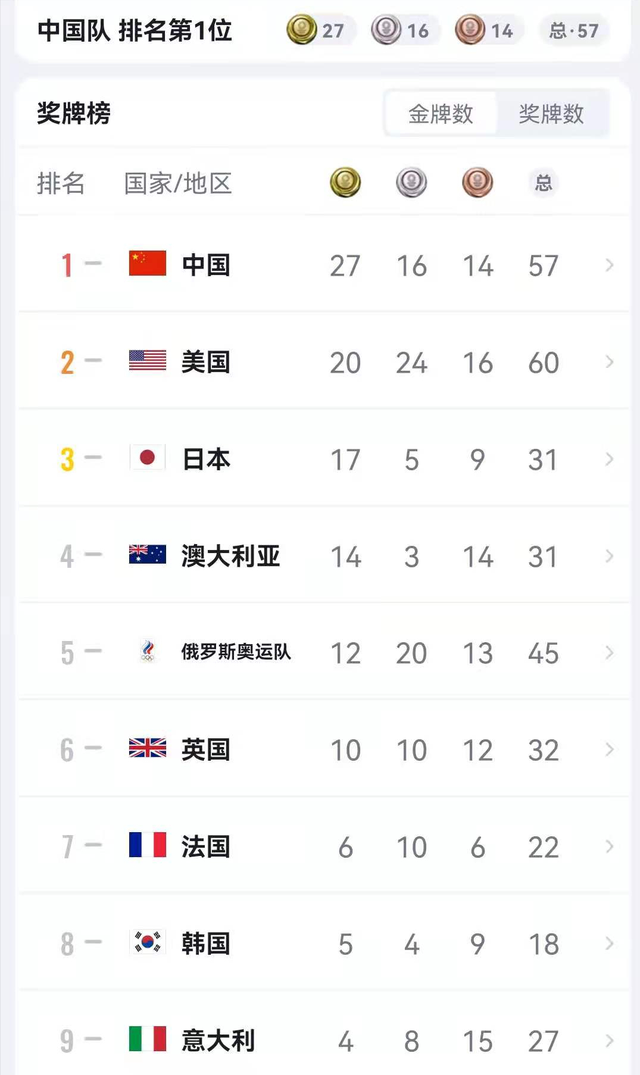Image resolution: width=640 pixels, height=1075 pixels.
Task: Open 澳大利亚 medal details row
Action: click(x=320, y=556)
